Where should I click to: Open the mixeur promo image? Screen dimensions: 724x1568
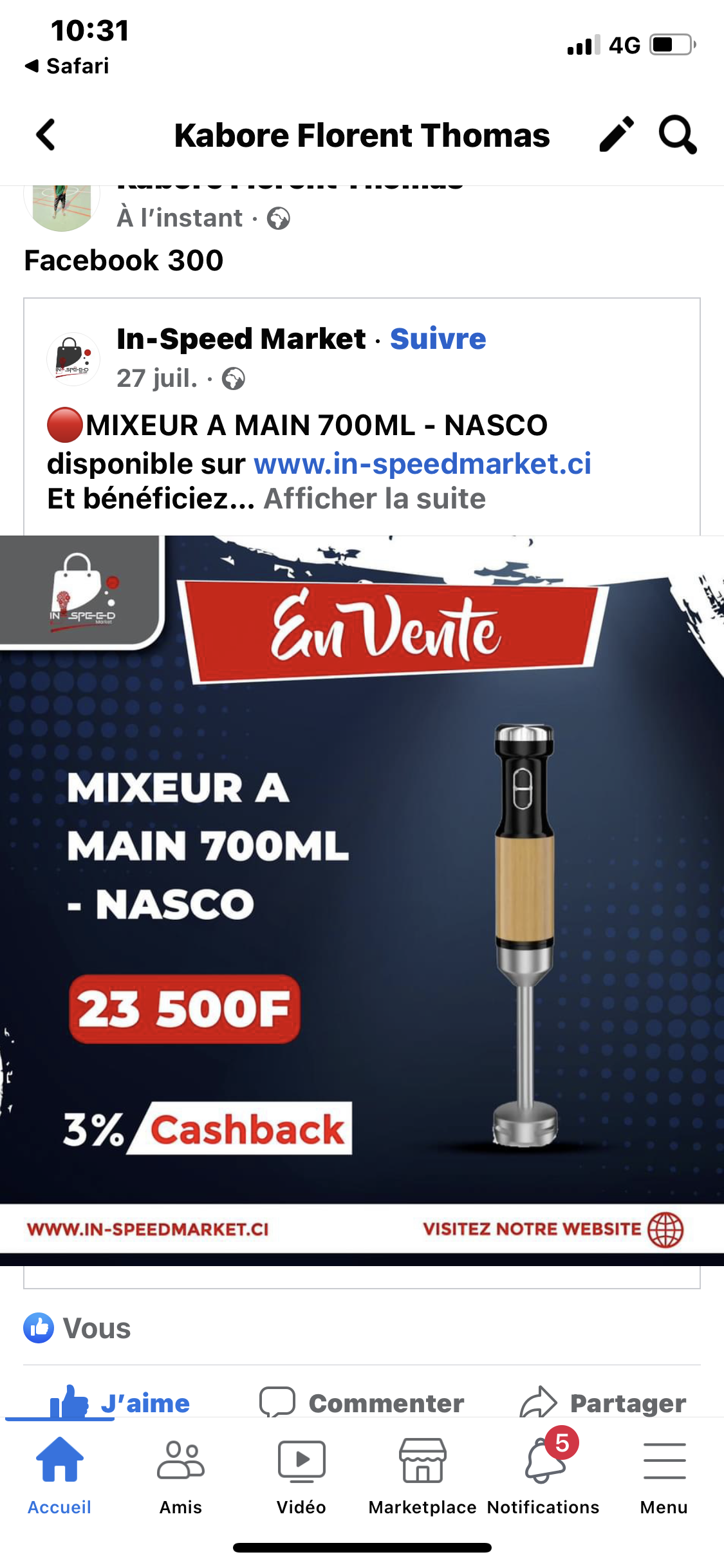click(x=362, y=900)
